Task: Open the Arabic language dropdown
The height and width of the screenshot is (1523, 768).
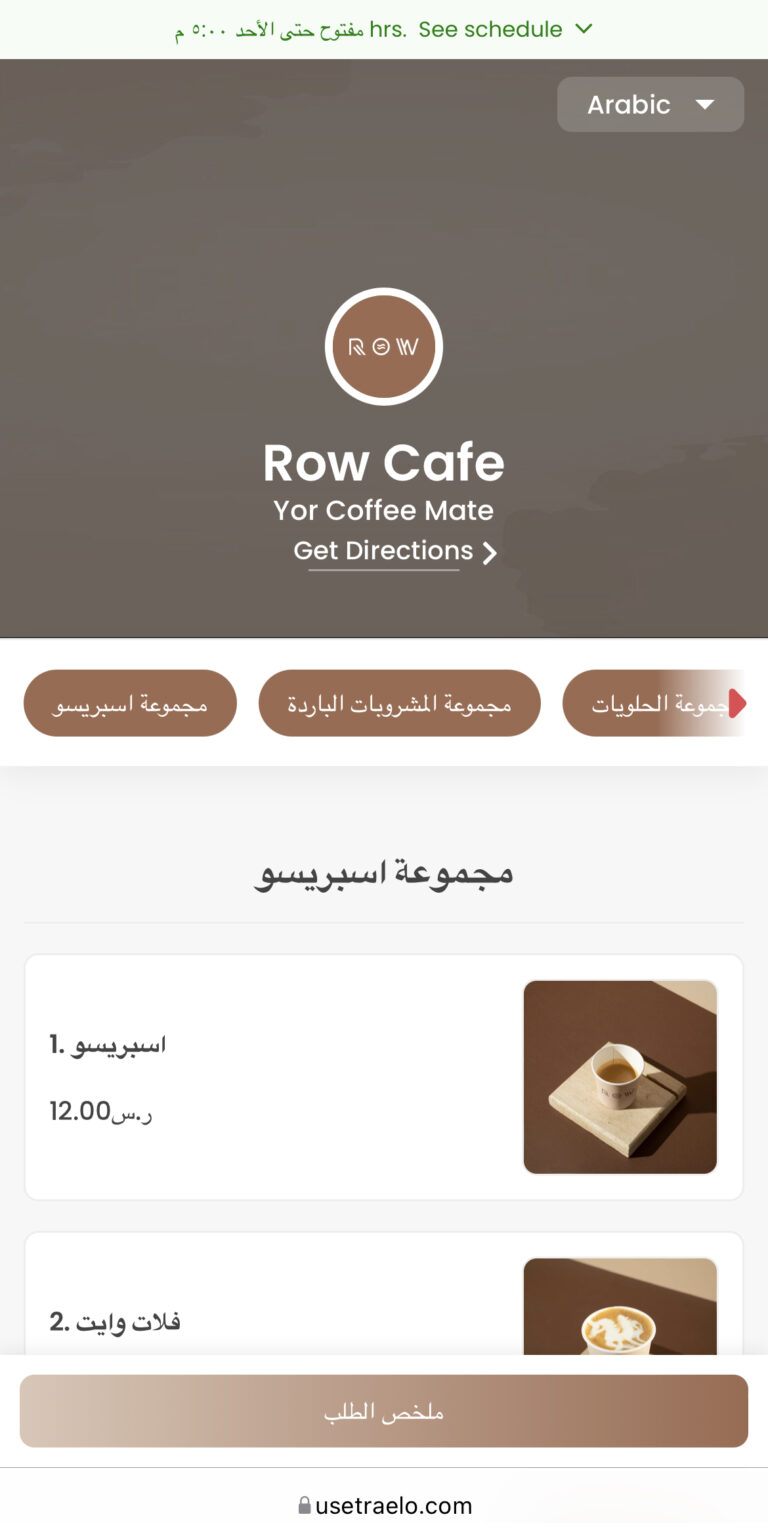Action: [650, 104]
